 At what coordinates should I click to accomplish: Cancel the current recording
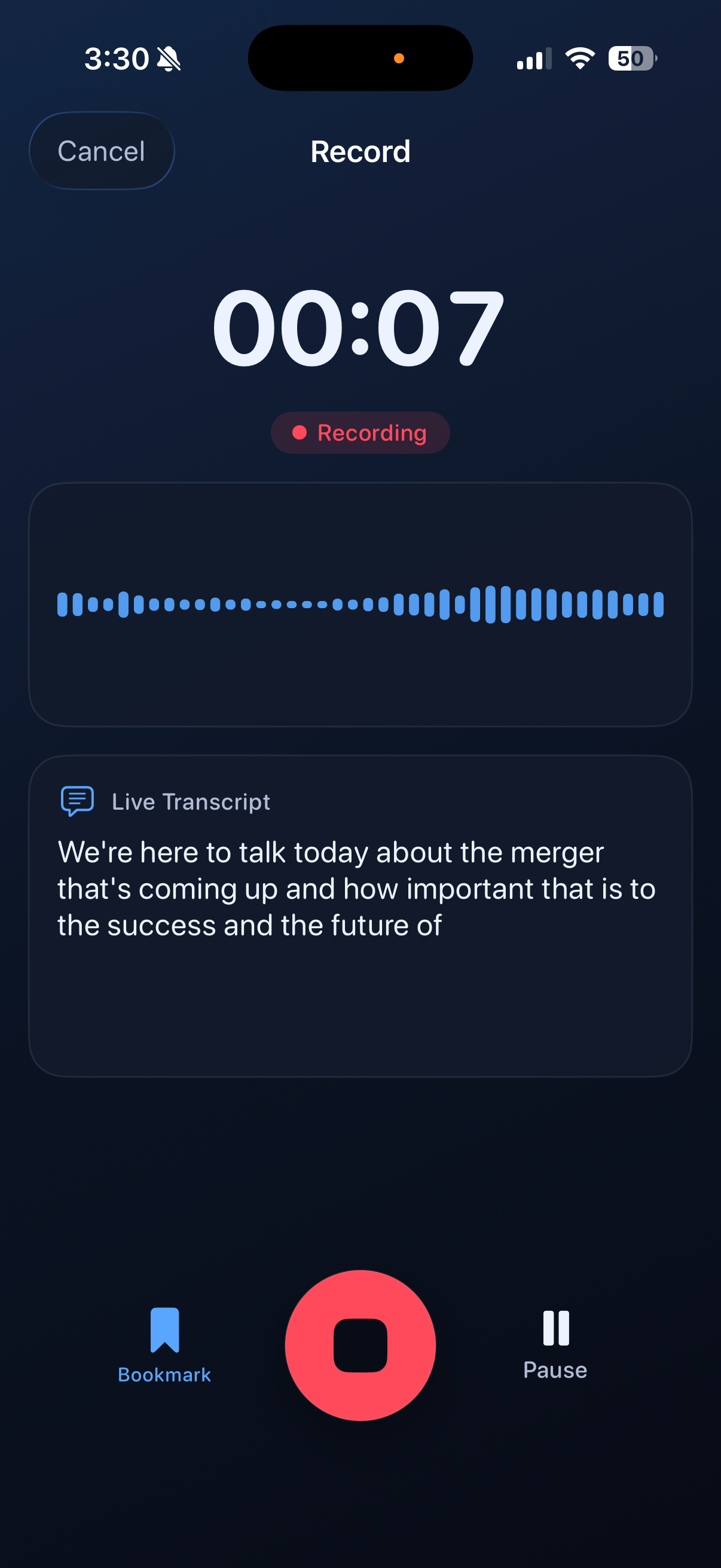pos(101,150)
